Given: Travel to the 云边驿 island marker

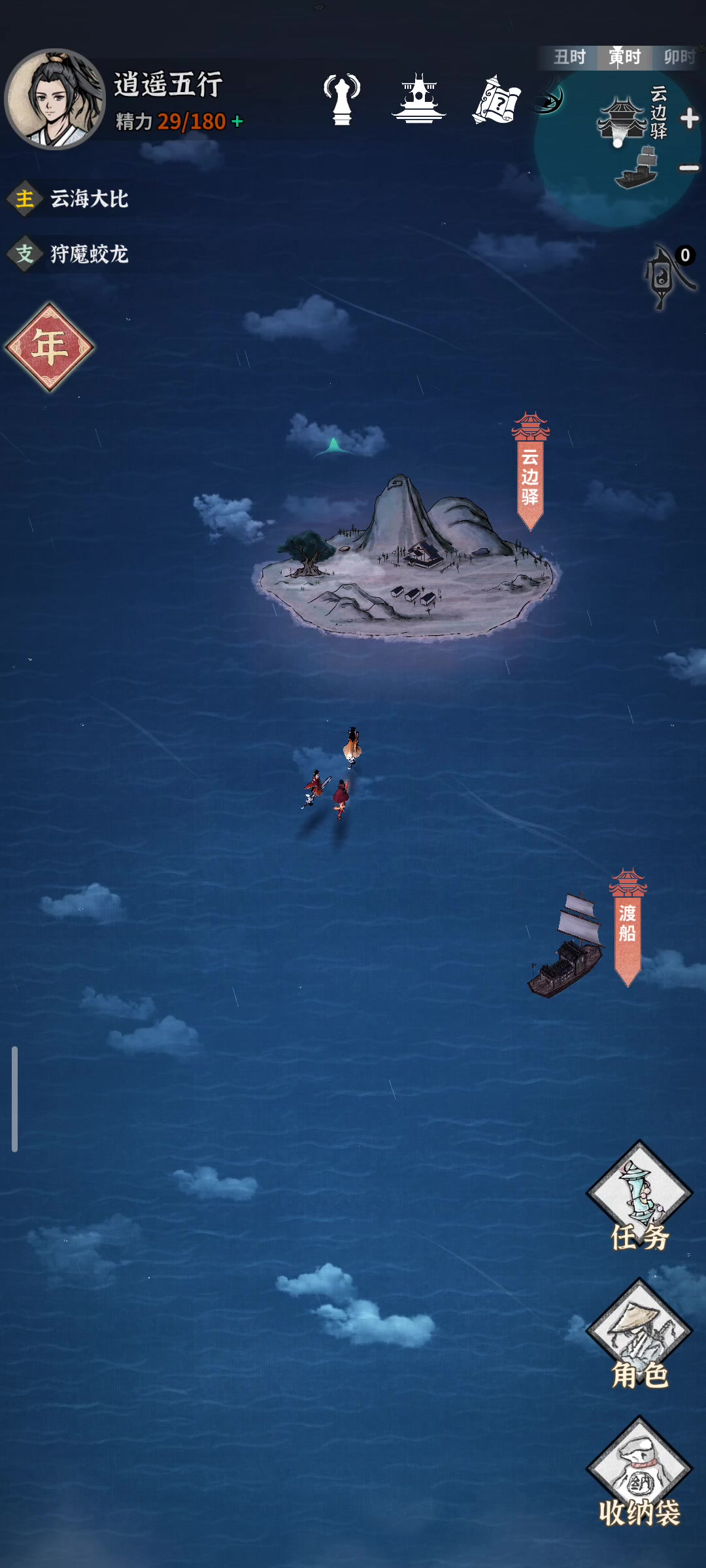Looking at the screenshot, I should click(x=530, y=471).
